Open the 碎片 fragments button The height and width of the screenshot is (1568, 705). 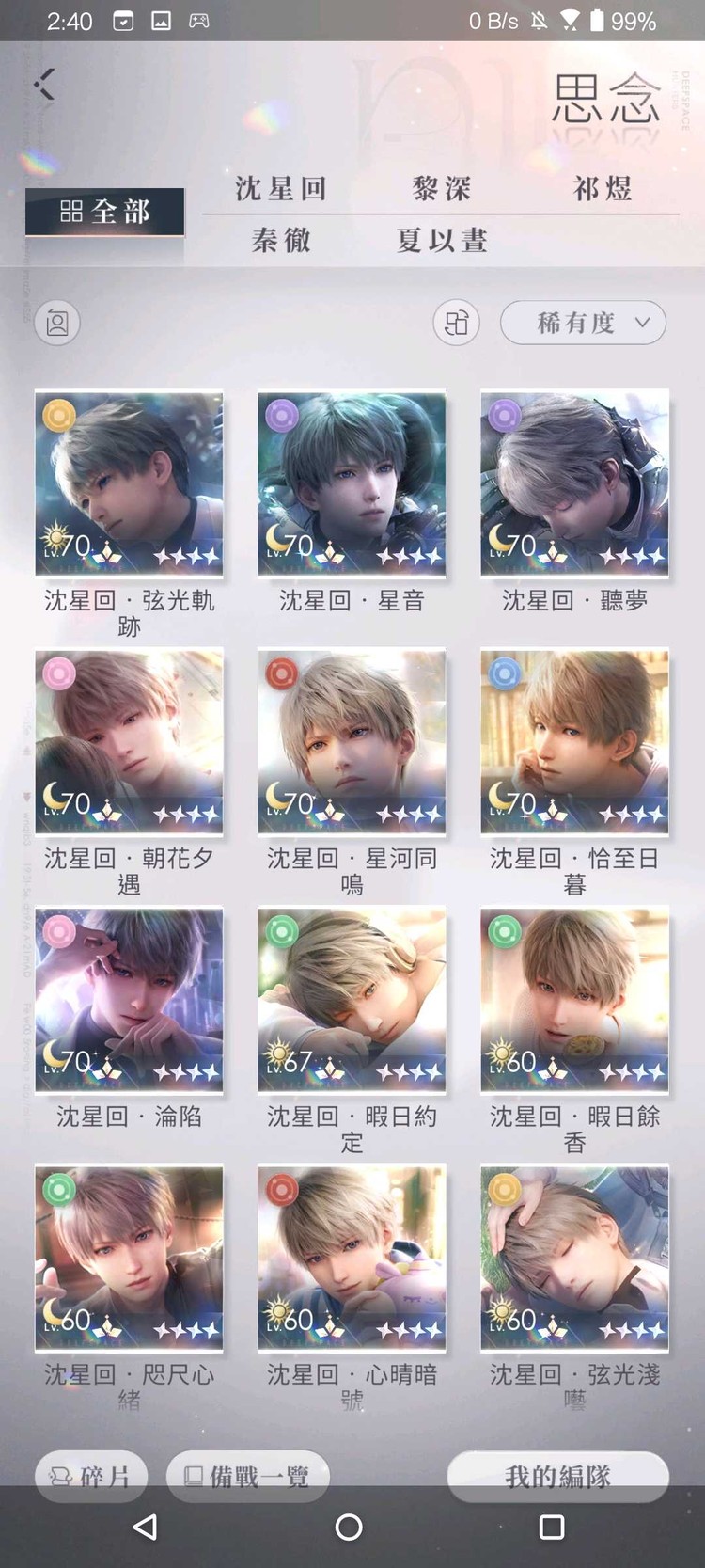point(91,1476)
